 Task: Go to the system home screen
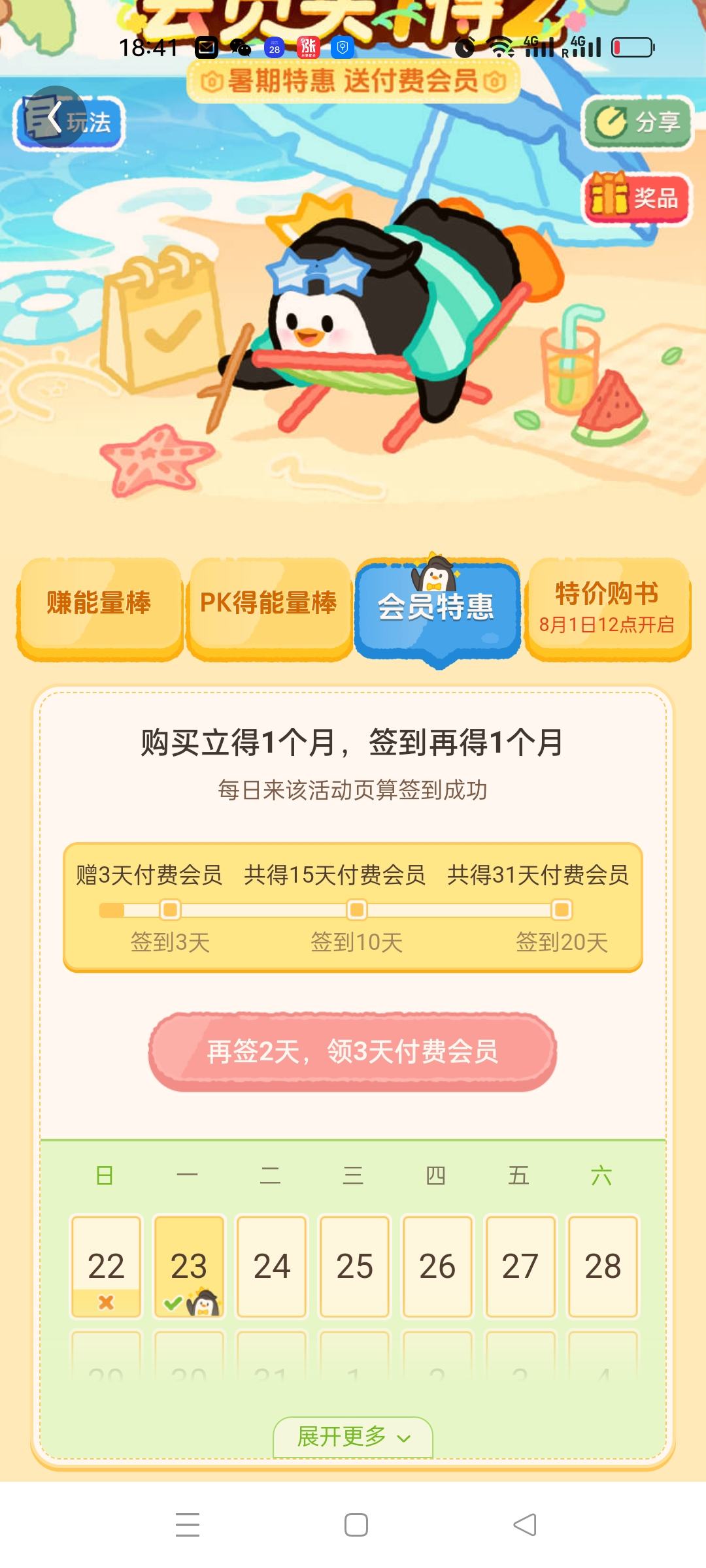[356, 1524]
